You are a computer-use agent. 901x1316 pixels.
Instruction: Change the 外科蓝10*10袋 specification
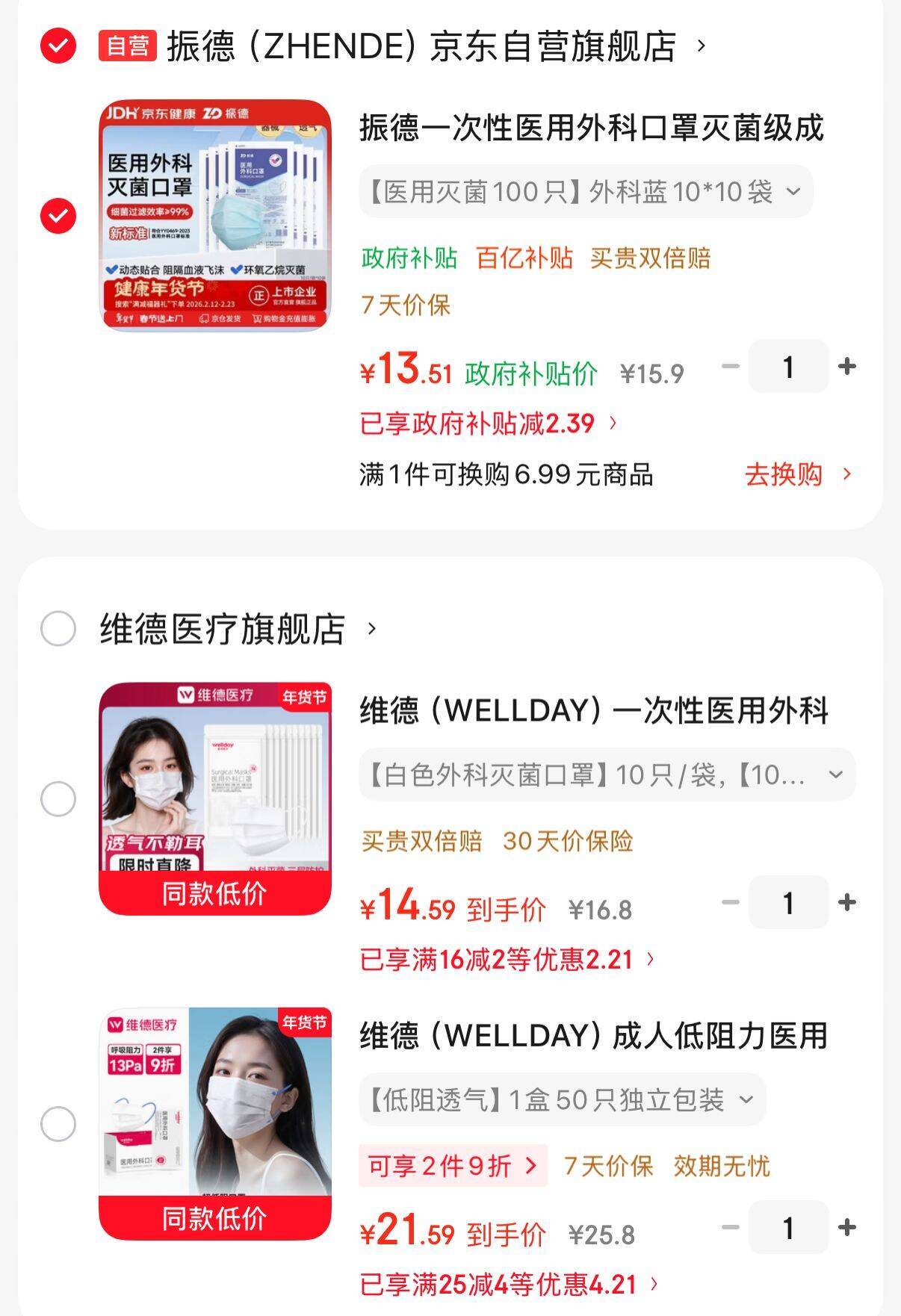(585, 192)
